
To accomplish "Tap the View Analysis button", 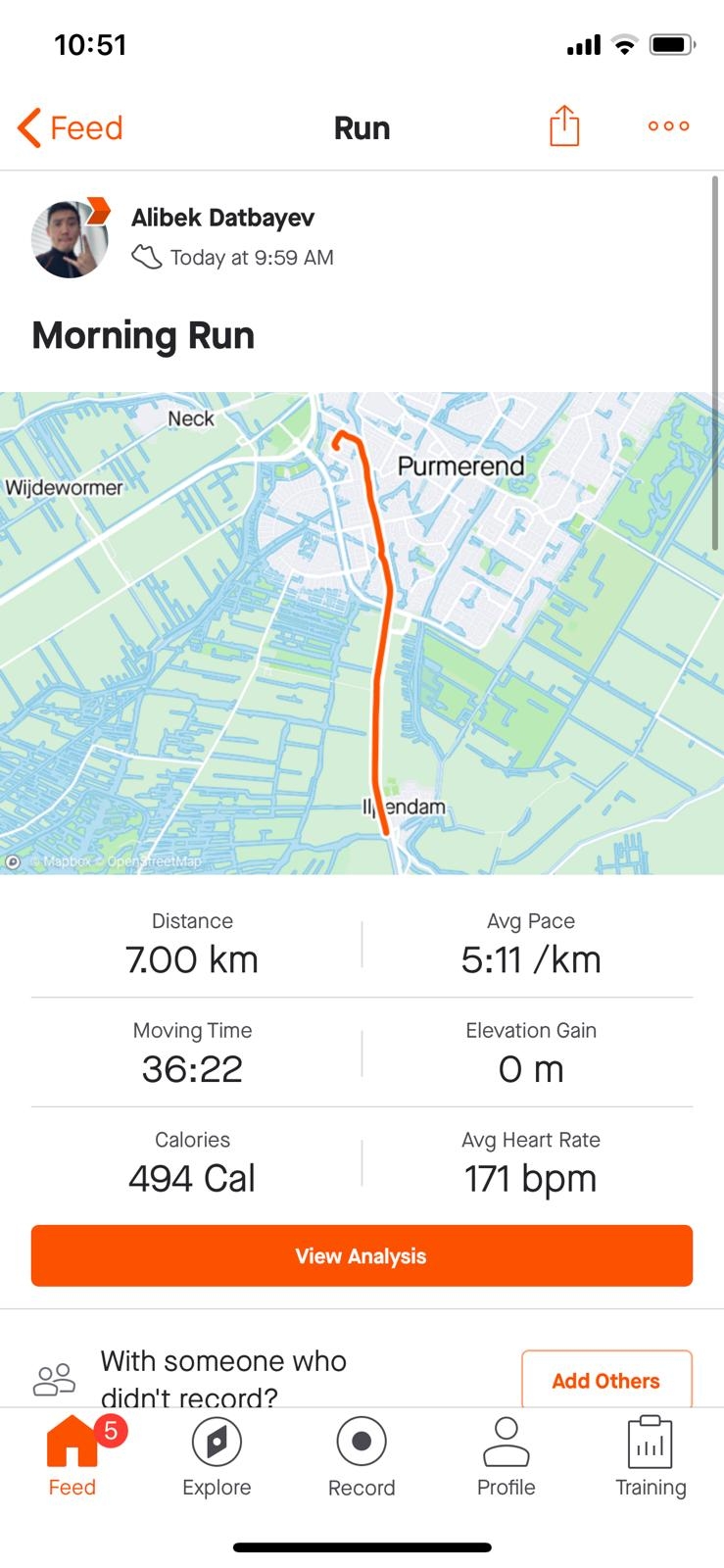I will 362,1255.
